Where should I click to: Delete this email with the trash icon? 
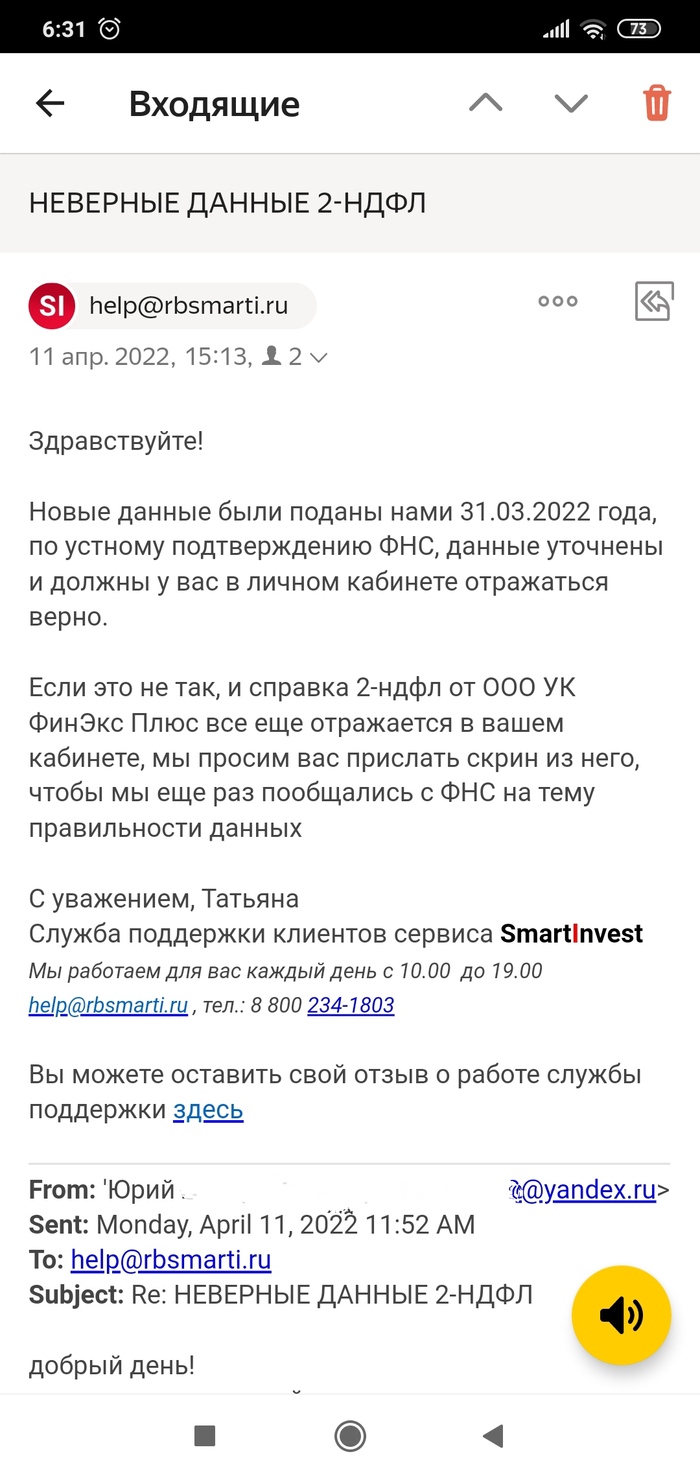656,103
